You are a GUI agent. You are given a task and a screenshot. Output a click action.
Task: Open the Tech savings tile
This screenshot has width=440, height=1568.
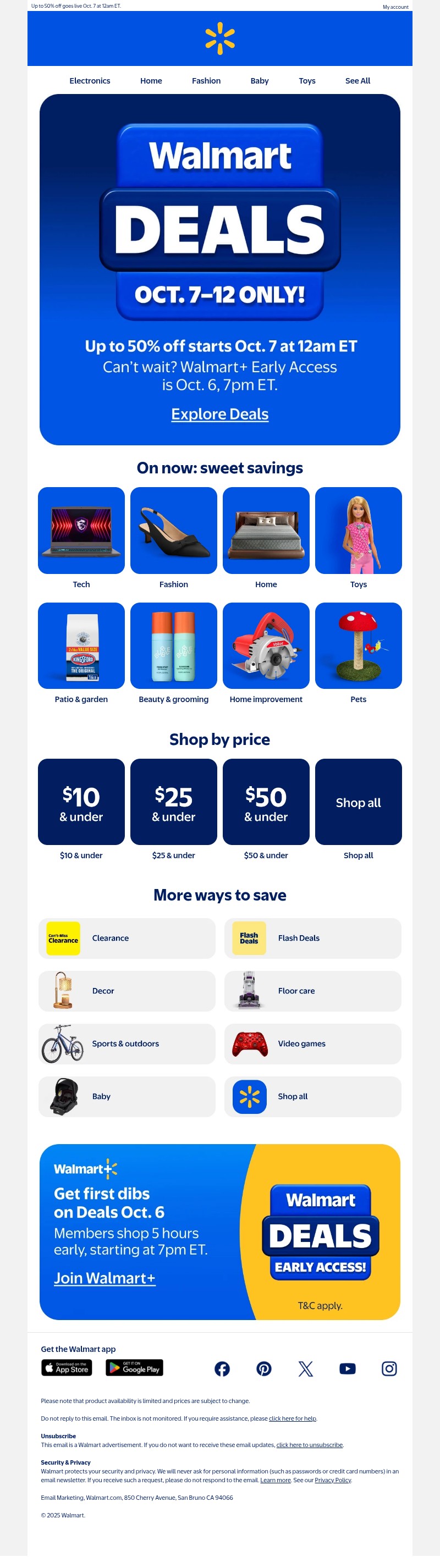click(x=81, y=531)
